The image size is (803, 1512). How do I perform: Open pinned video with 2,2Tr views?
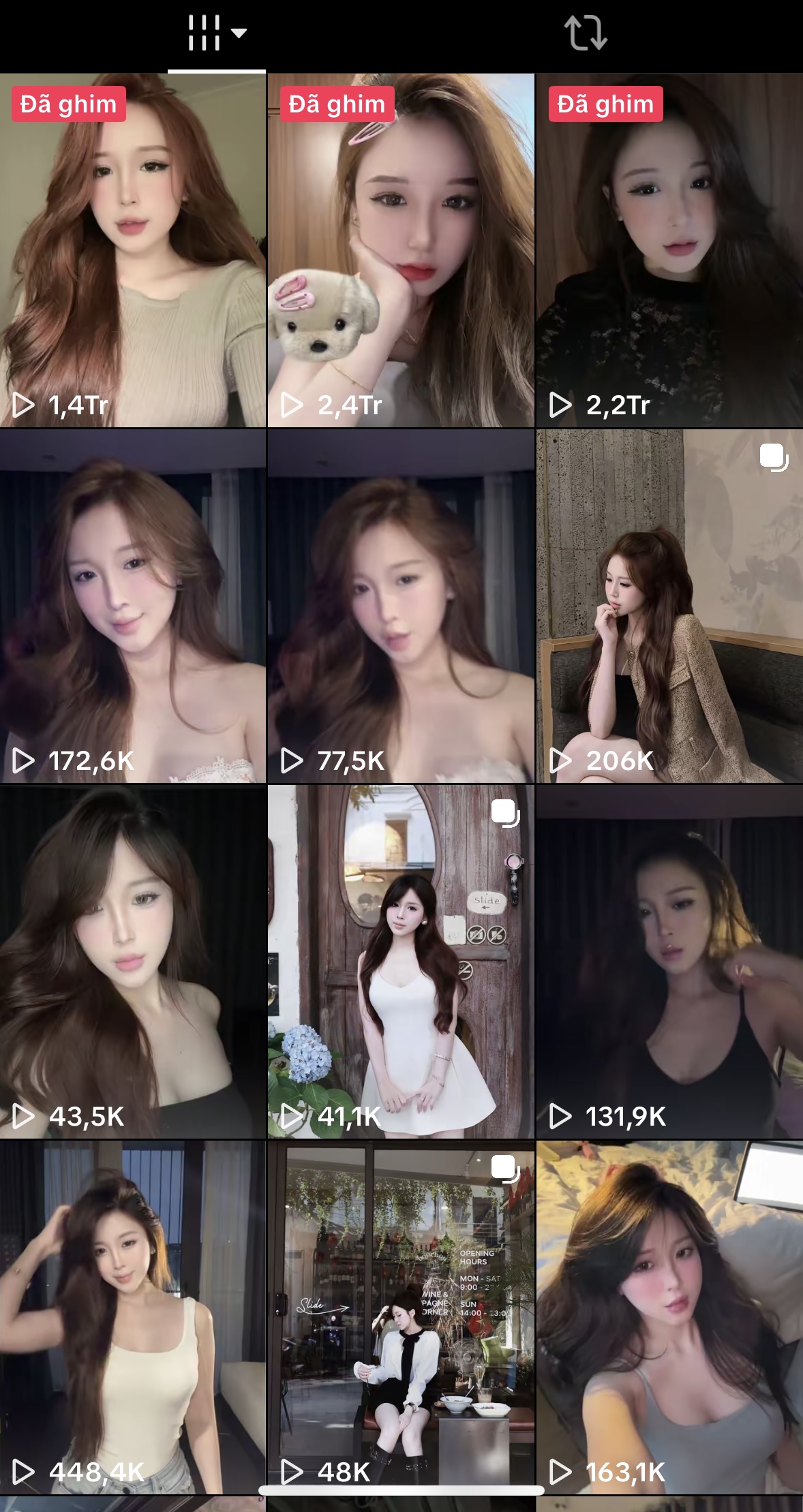click(669, 251)
